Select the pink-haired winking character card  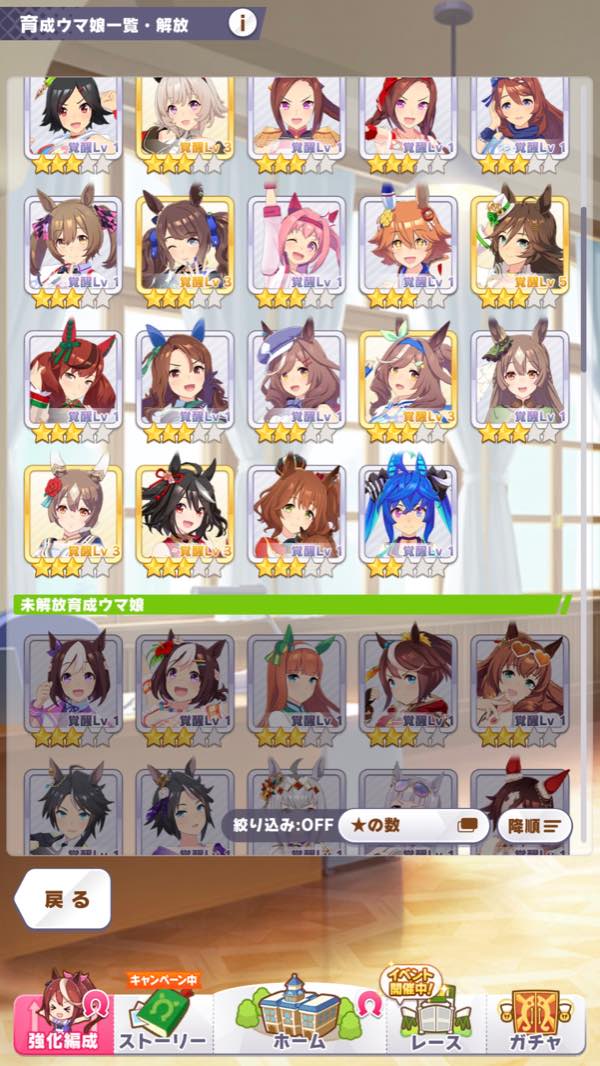296,243
